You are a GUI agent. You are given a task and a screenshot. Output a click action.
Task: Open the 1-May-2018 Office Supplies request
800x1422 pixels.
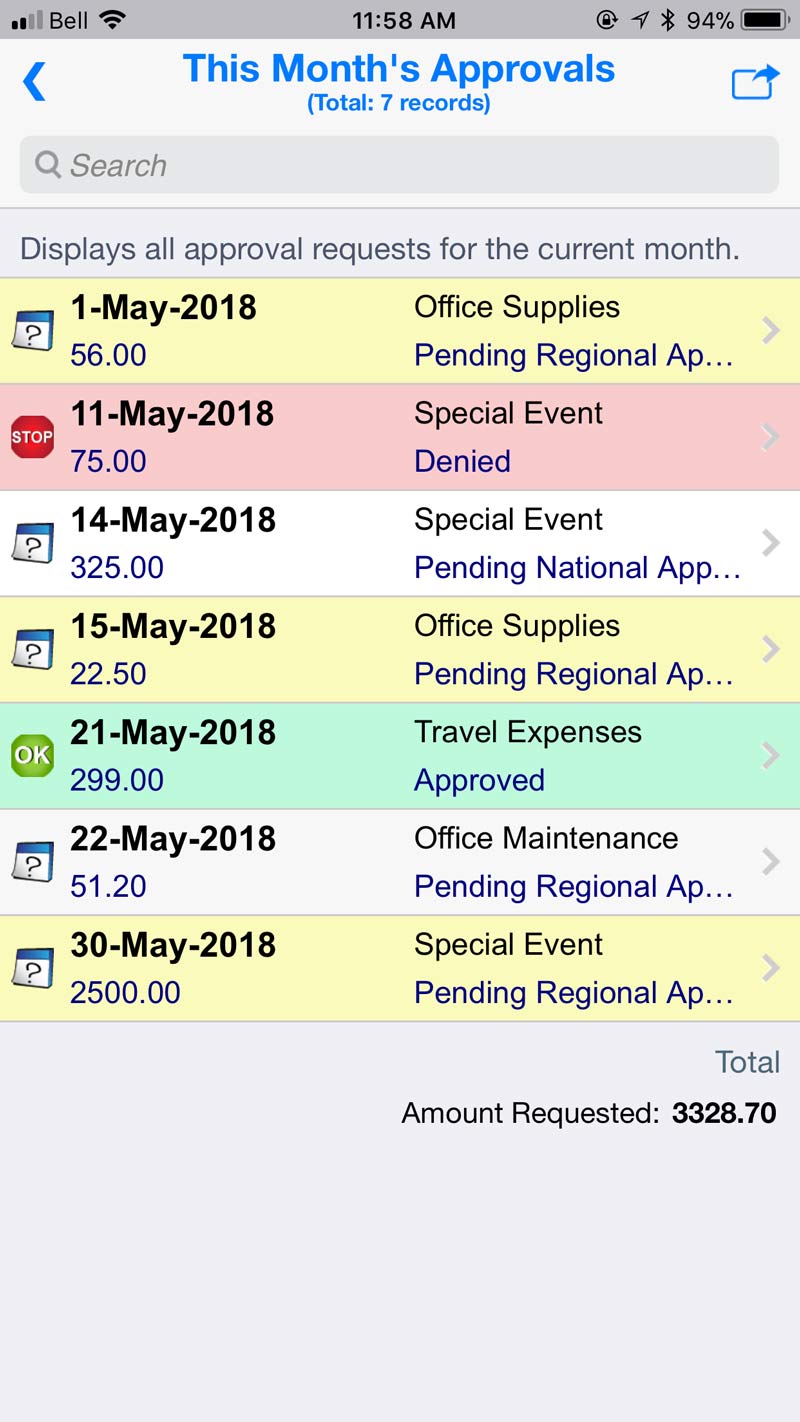coord(400,331)
